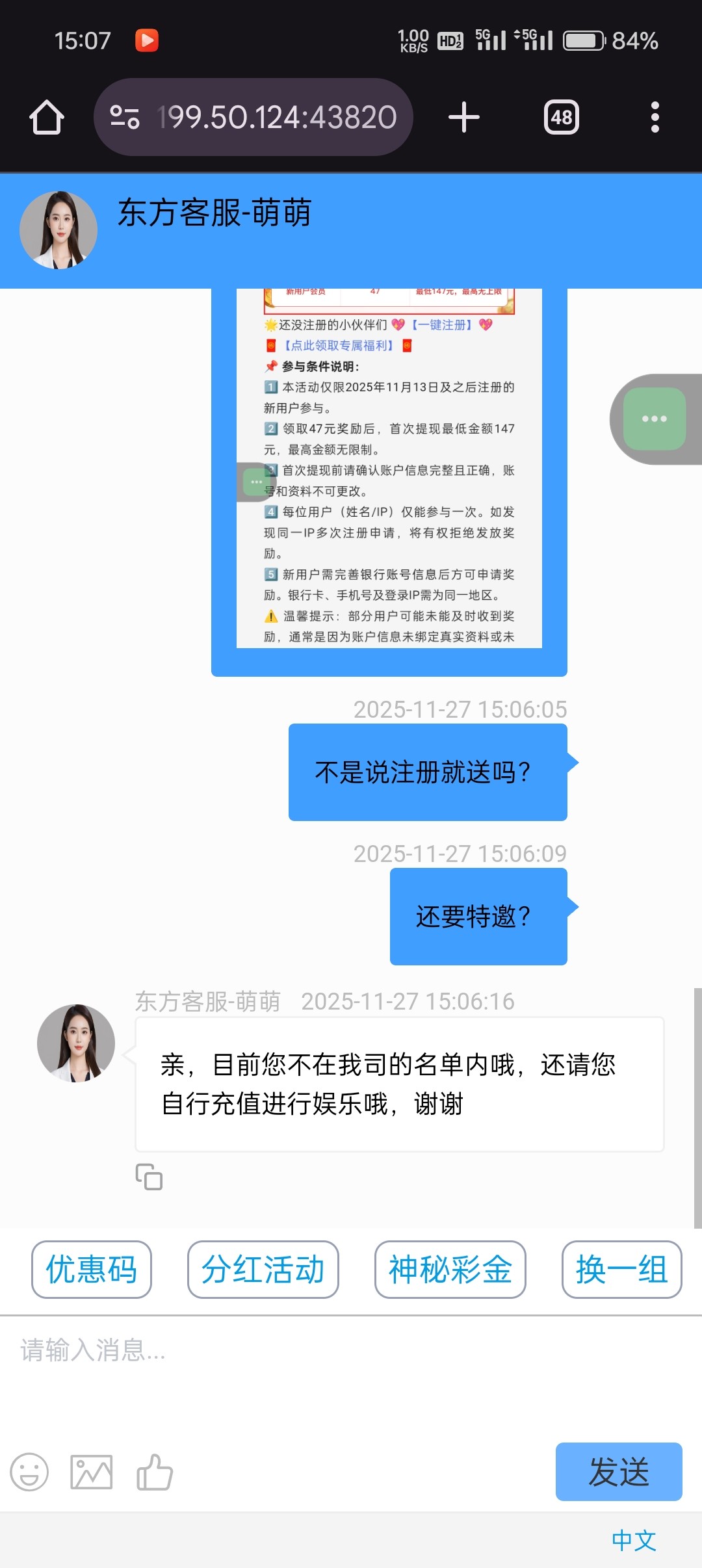Choose the 神秘彩金 quick reply chip

click(x=450, y=1269)
